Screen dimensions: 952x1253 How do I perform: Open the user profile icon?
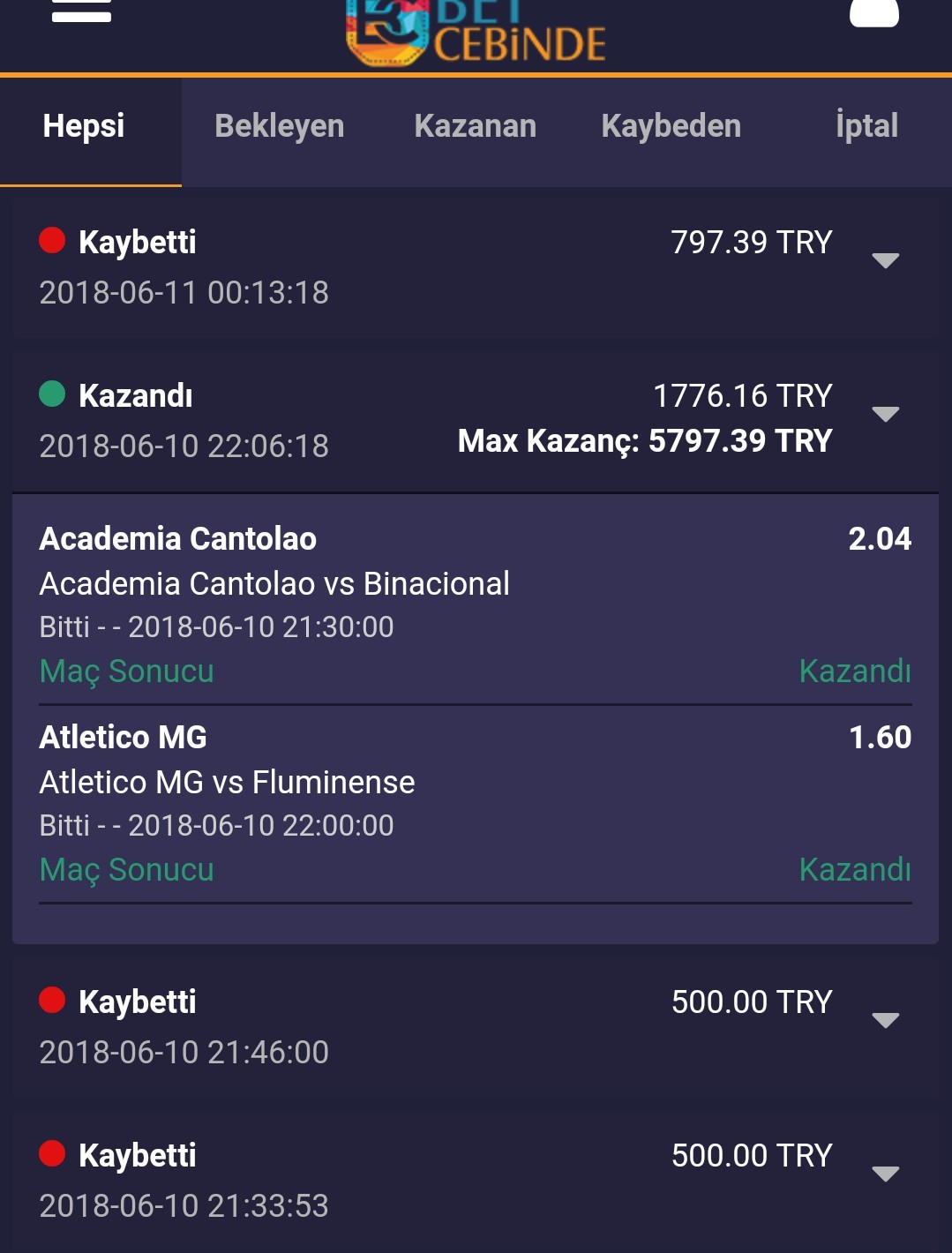tap(873, 12)
